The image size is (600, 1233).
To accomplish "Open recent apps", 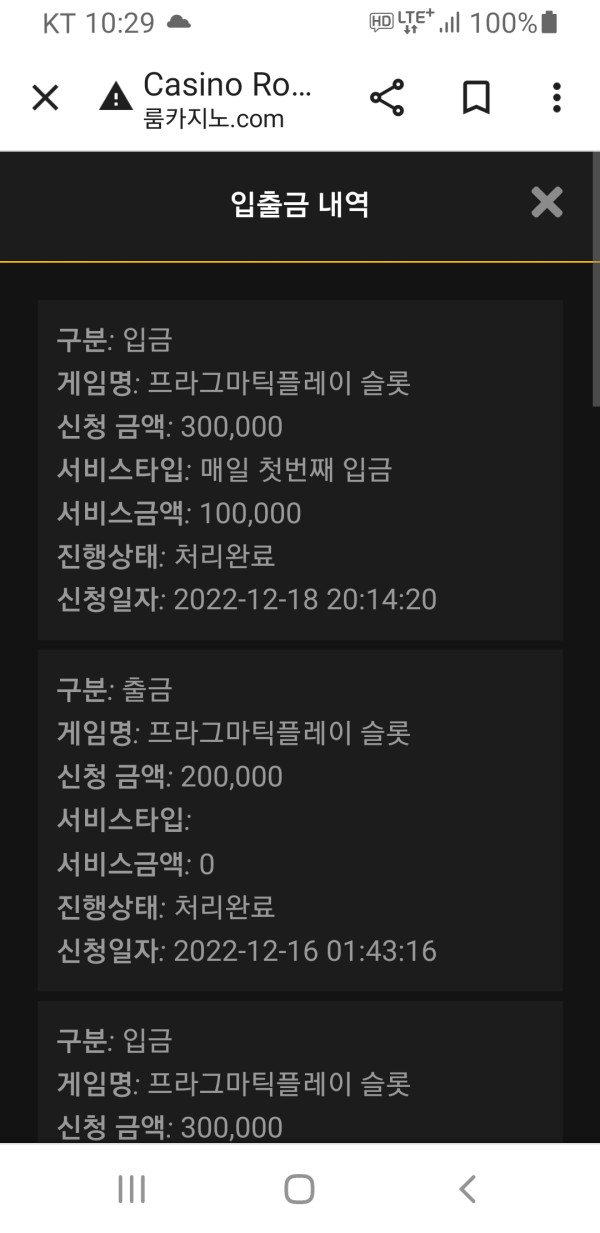I will [131, 1189].
